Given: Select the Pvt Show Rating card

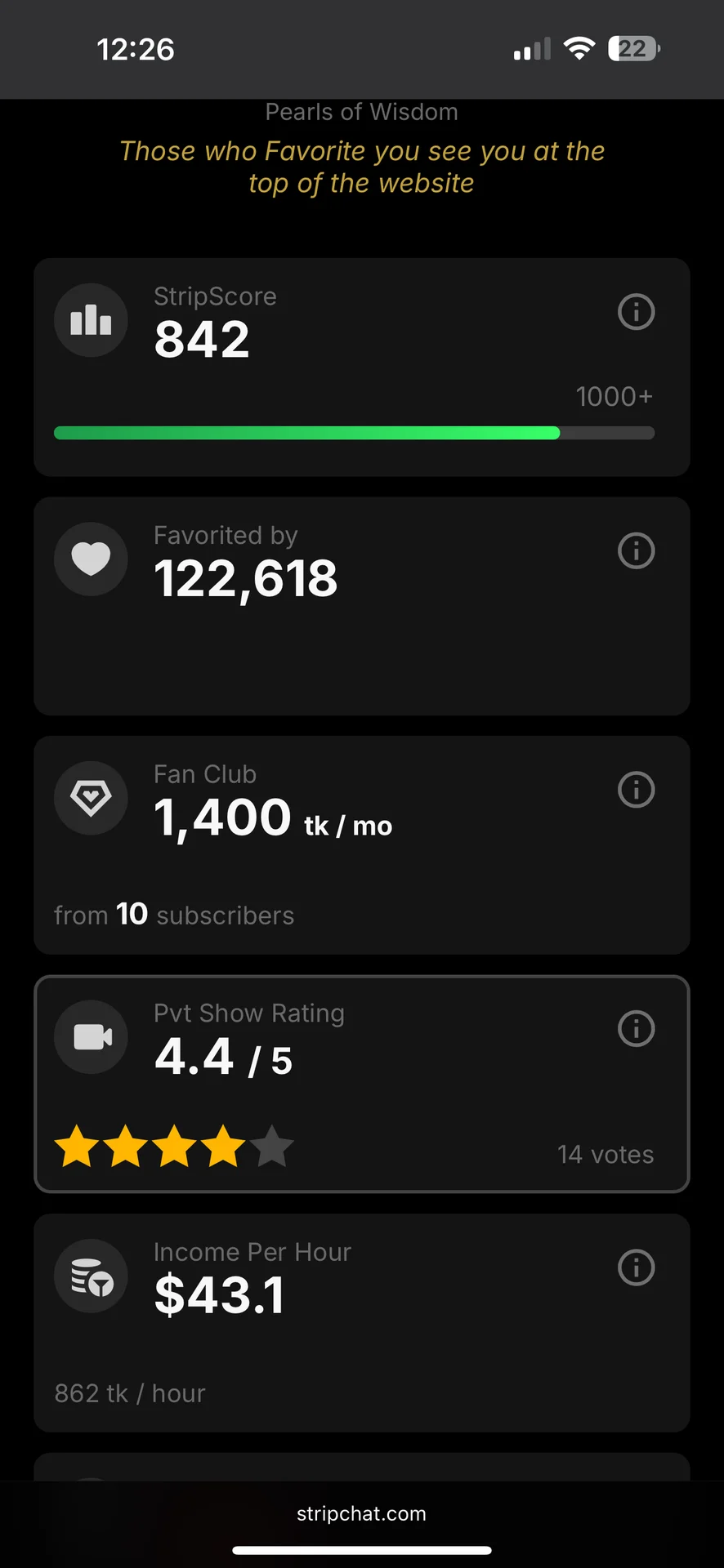Looking at the screenshot, I should click(361, 1084).
